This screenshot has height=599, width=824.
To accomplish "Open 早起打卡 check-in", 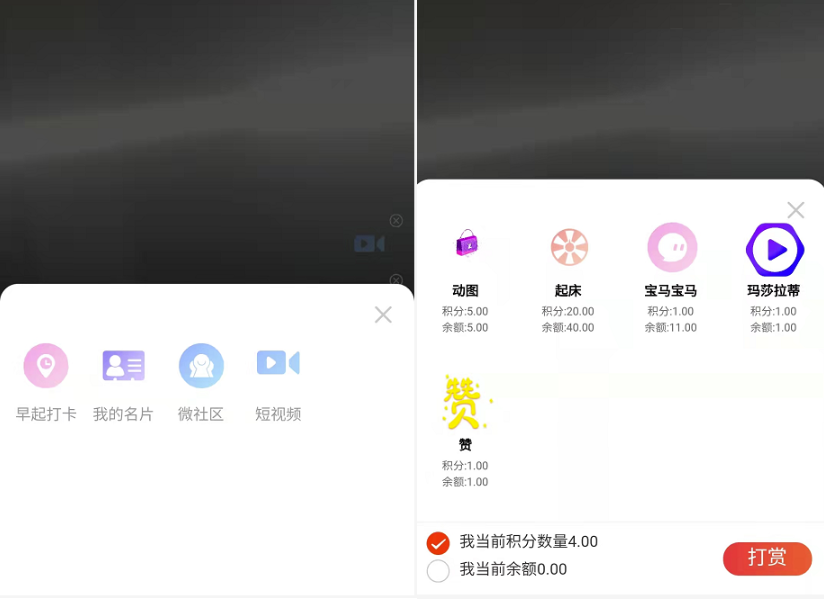I will [x=46, y=367].
